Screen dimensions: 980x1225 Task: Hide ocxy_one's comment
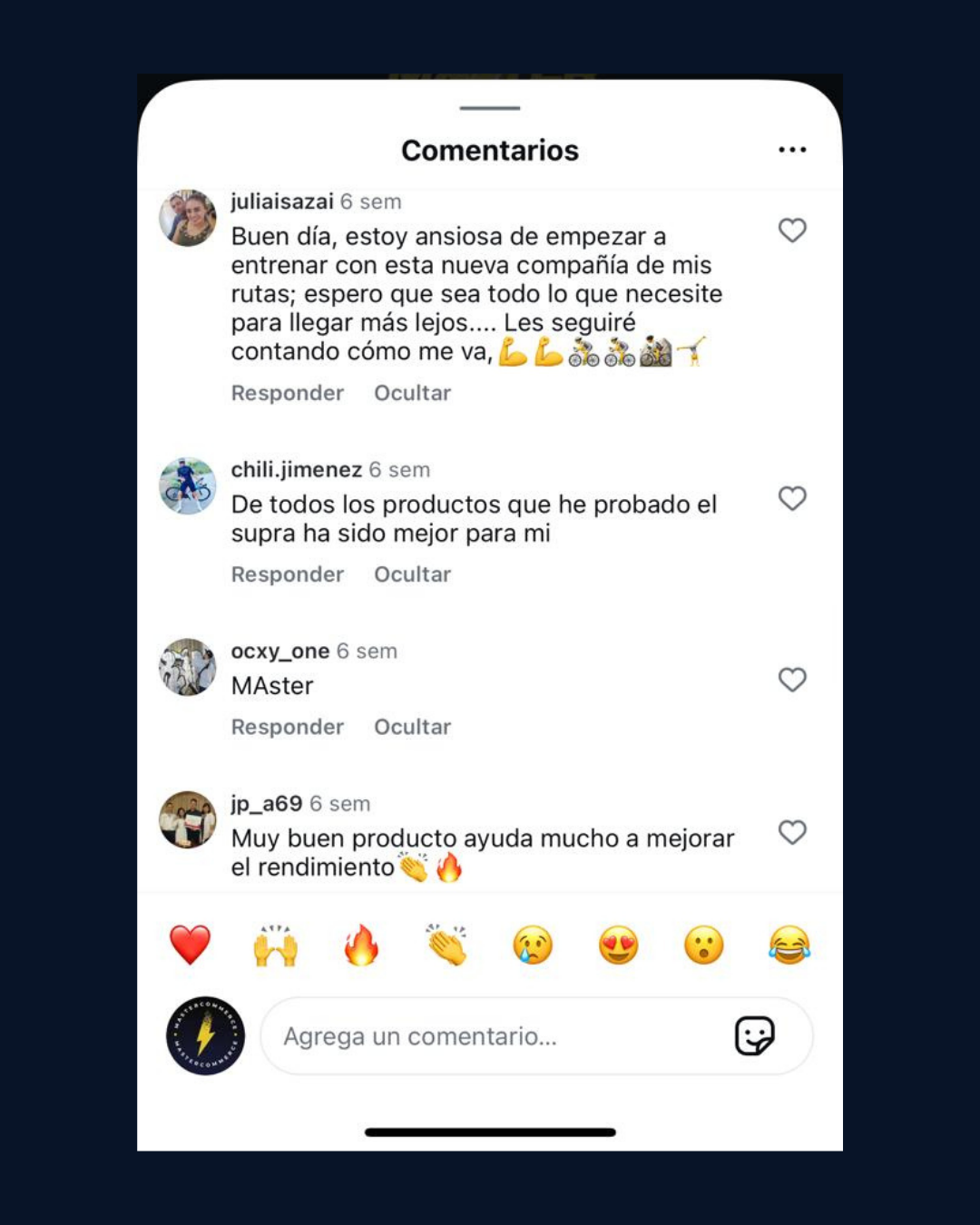(412, 727)
